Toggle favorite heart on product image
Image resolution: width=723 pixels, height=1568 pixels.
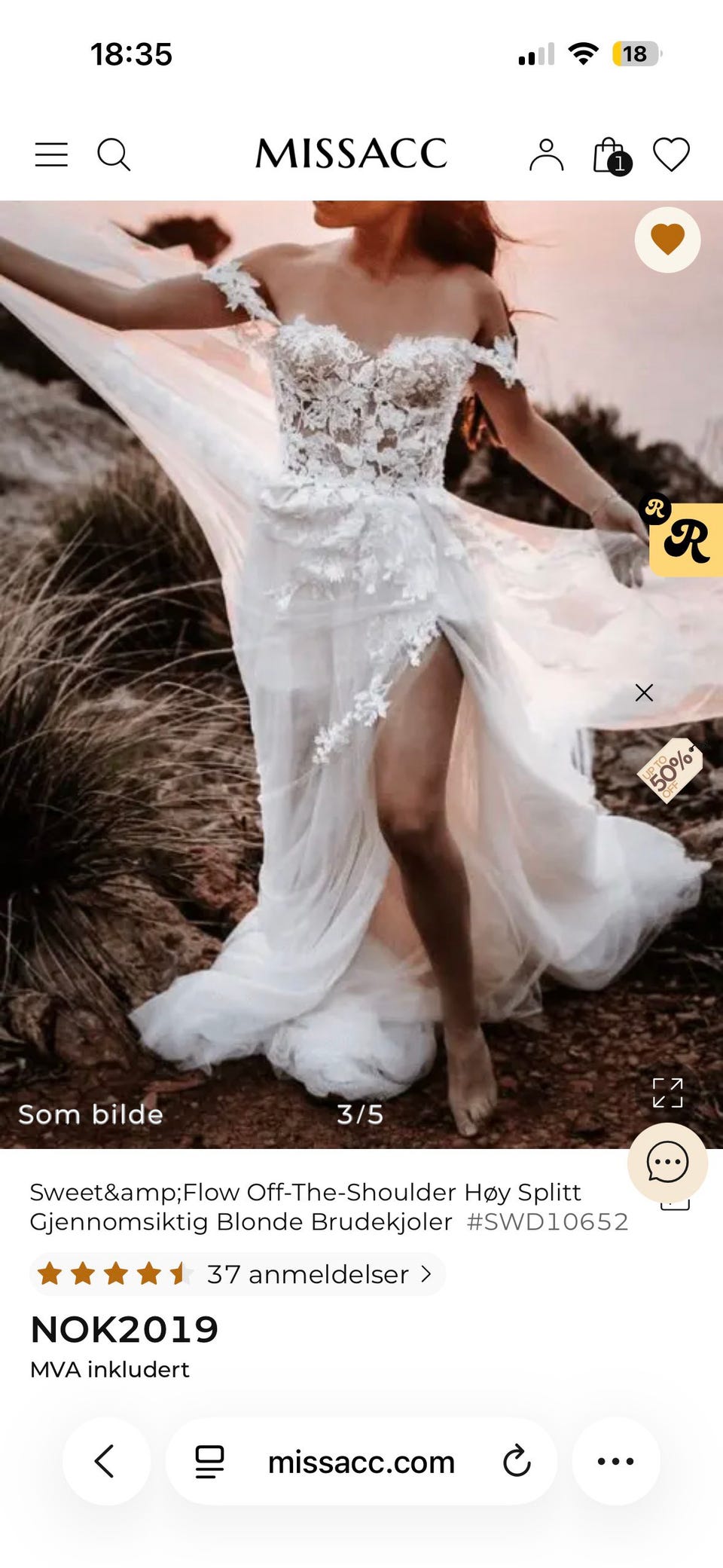pyautogui.click(x=667, y=240)
